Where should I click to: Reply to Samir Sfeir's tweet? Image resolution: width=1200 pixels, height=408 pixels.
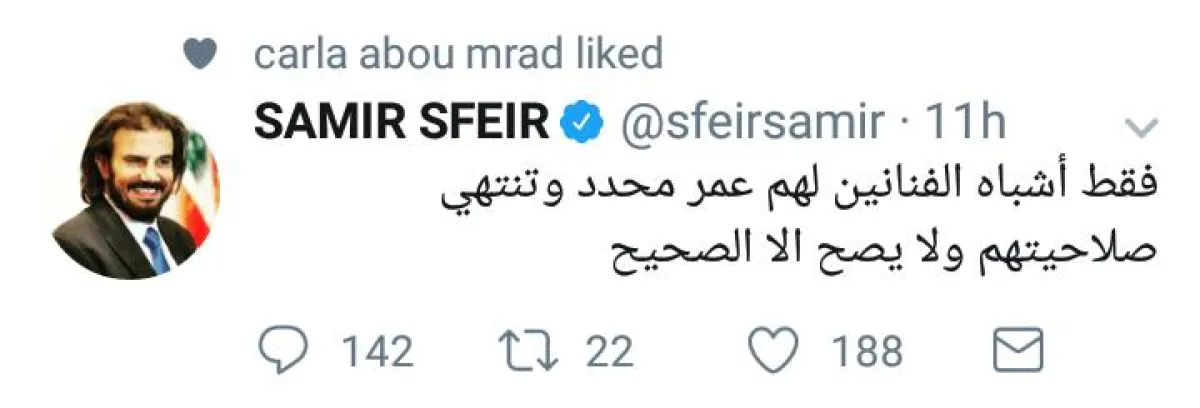284,352
